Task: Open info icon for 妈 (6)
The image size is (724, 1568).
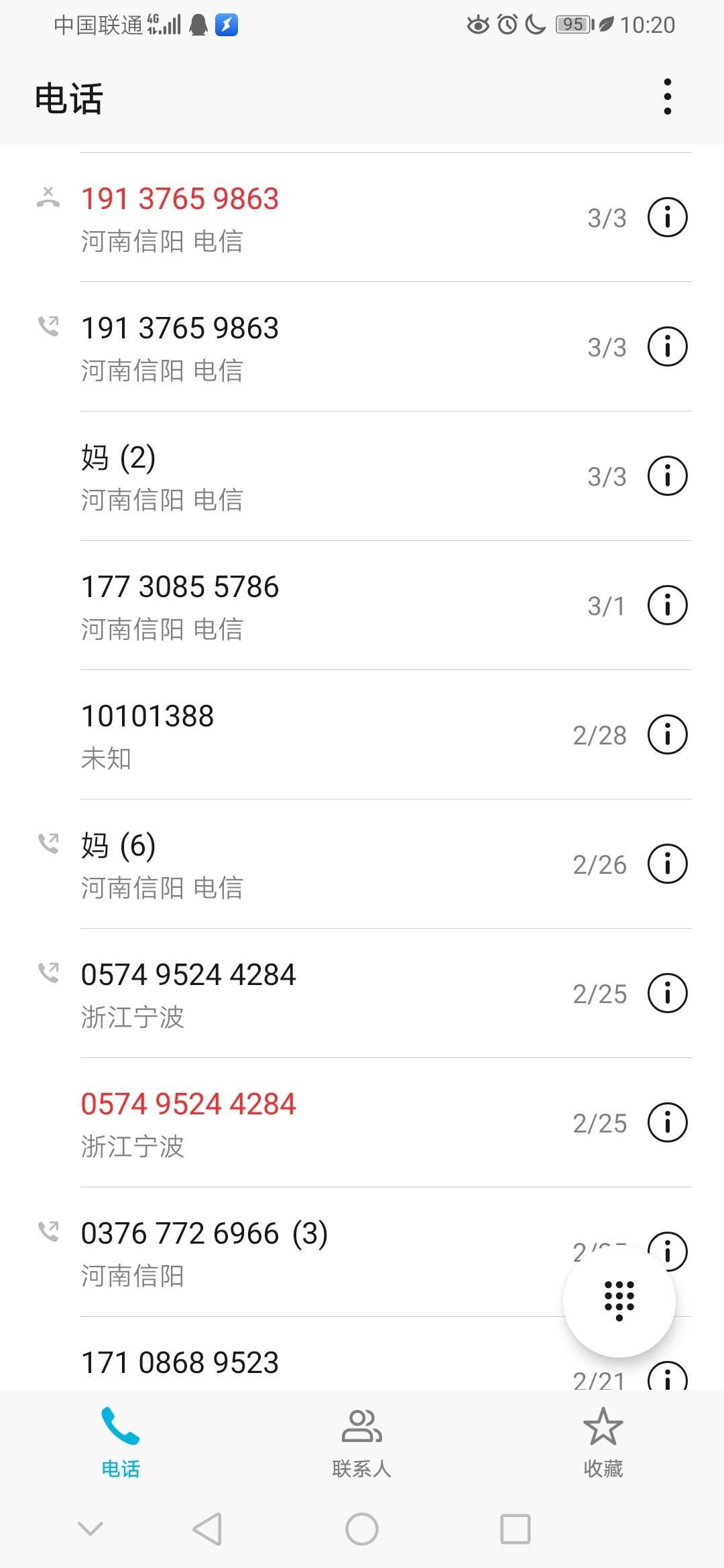Action: click(667, 864)
